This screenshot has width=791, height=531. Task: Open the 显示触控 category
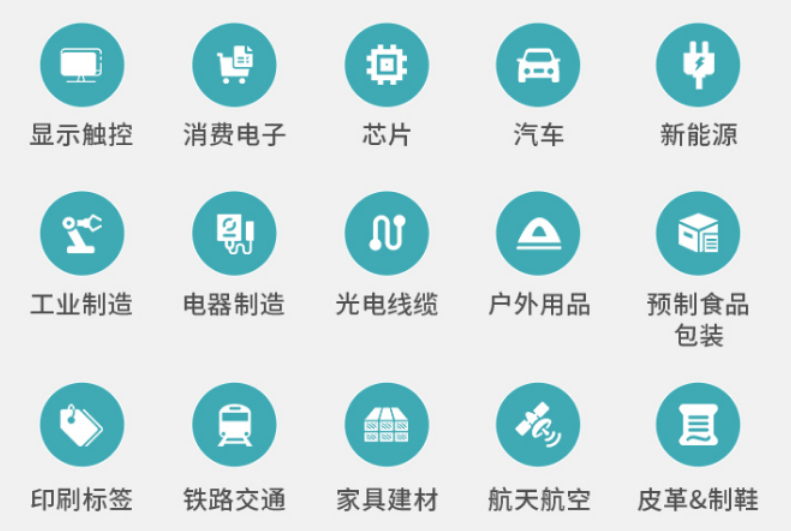click(82, 66)
